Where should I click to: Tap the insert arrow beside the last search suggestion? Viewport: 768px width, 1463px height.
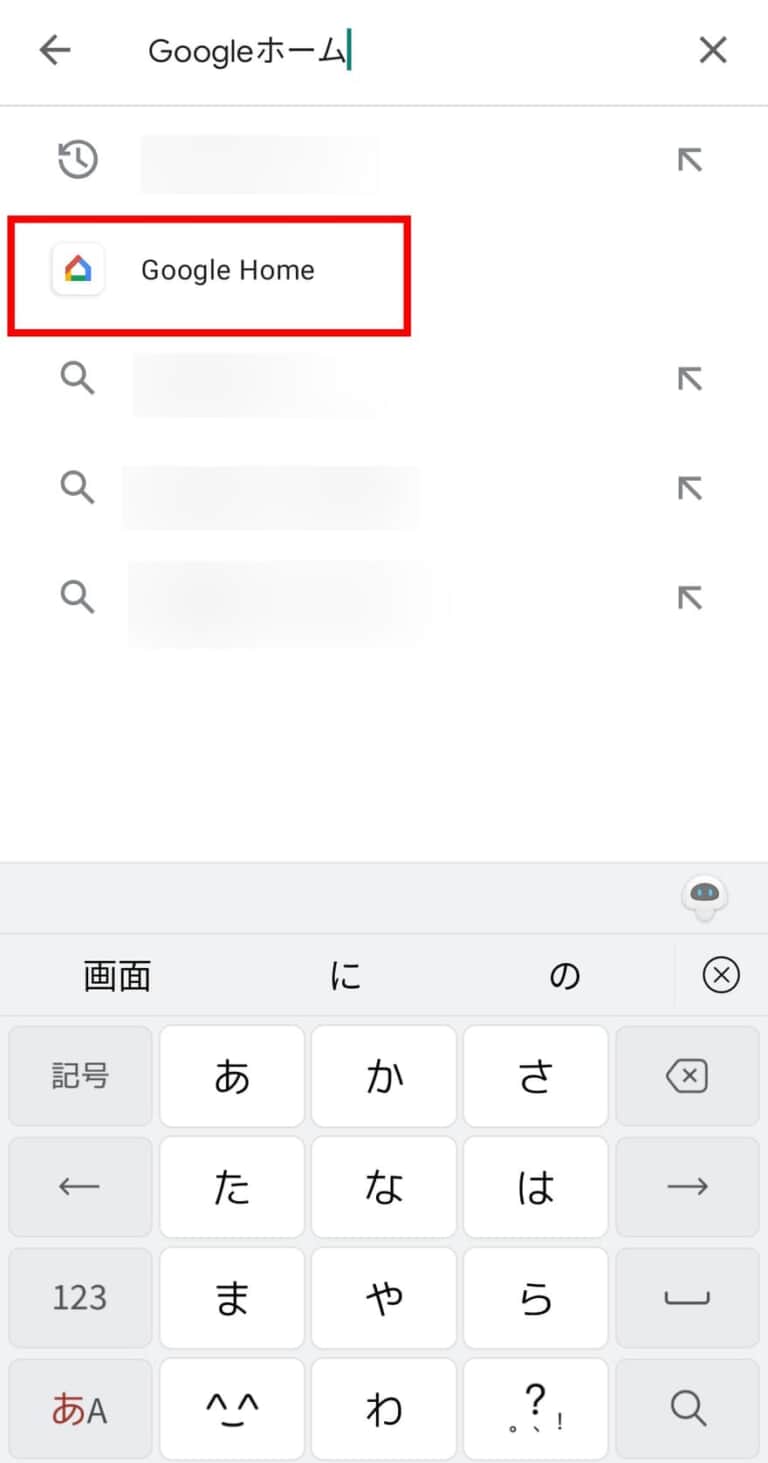tap(688, 598)
